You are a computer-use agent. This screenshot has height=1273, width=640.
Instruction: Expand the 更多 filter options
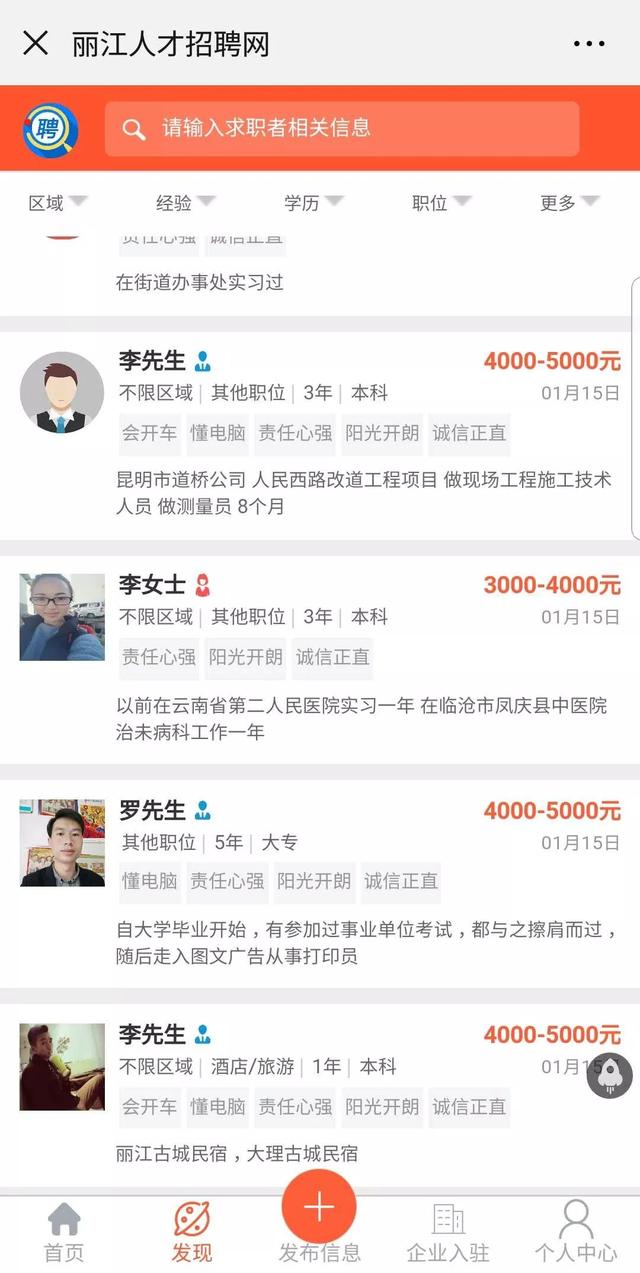pos(570,203)
